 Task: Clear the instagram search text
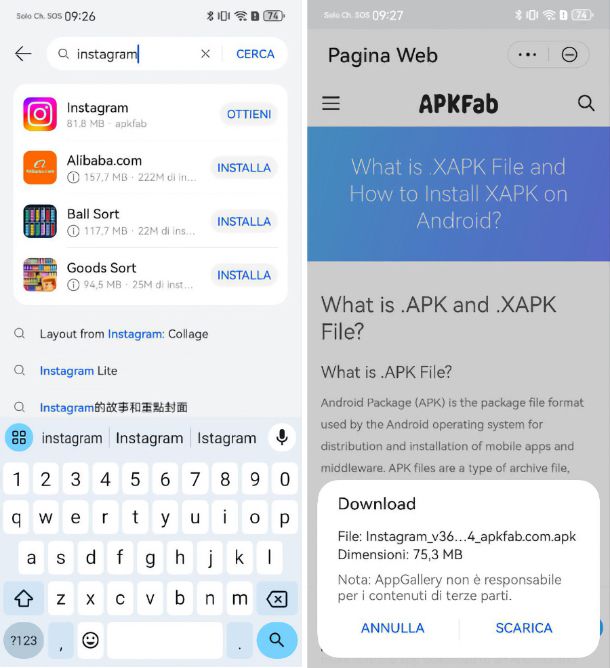[206, 54]
